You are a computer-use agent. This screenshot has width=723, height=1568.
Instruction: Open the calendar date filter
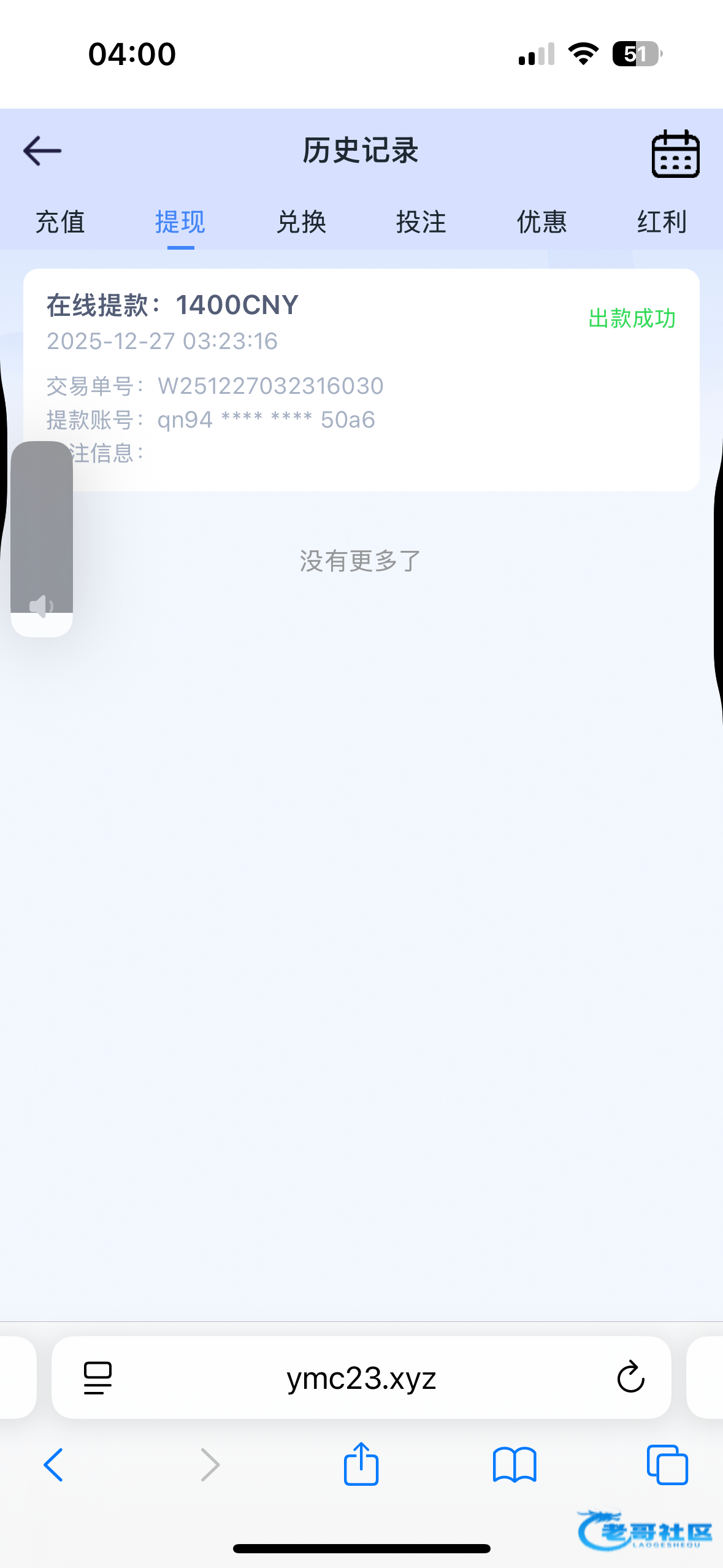pos(675,154)
